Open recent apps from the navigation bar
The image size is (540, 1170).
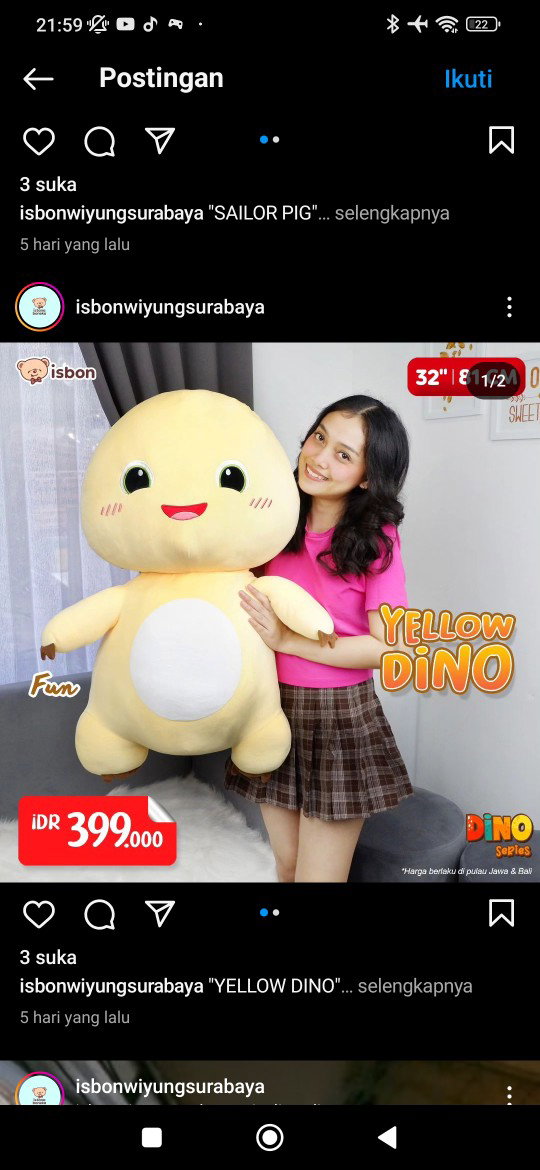152,1137
